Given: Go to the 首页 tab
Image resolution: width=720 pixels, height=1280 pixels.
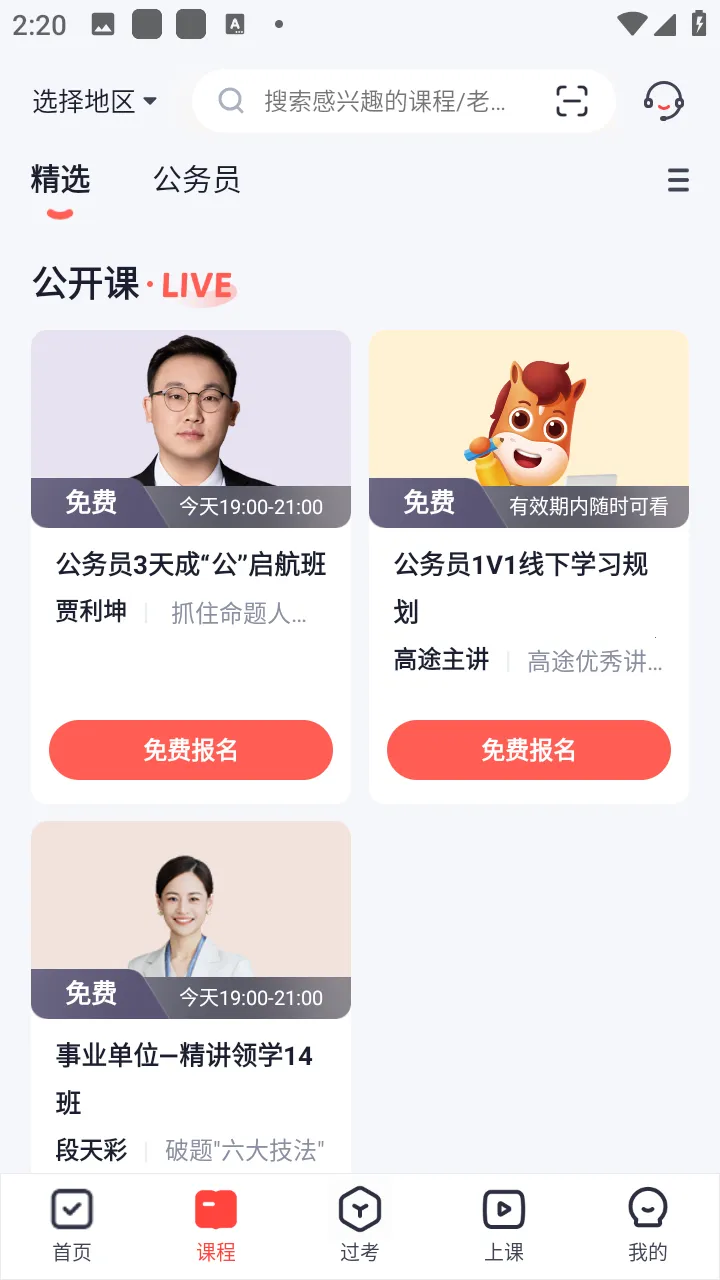Looking at the screenshot, I should pyautogui.click(x=72, y=1226).
